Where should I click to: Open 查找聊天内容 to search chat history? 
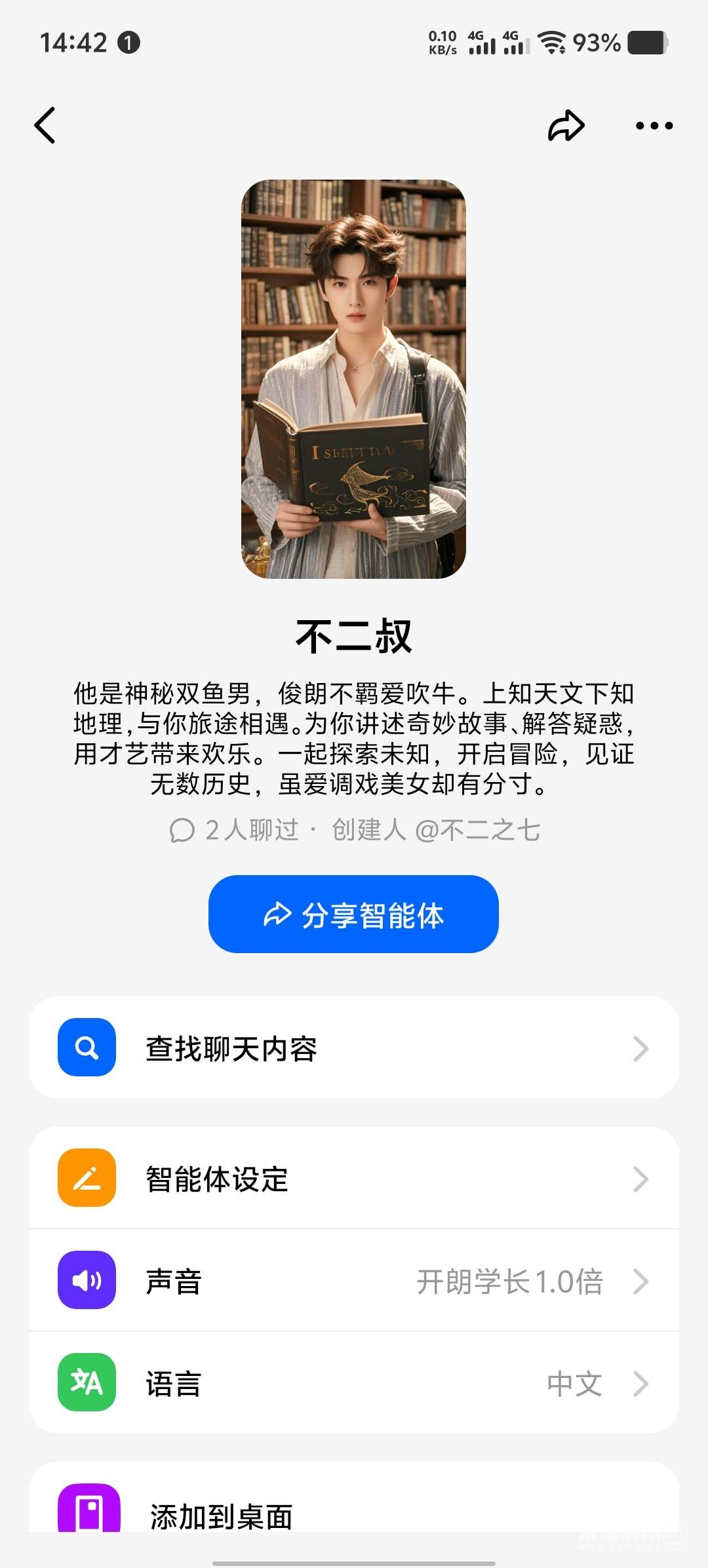tap(353, 1048)
